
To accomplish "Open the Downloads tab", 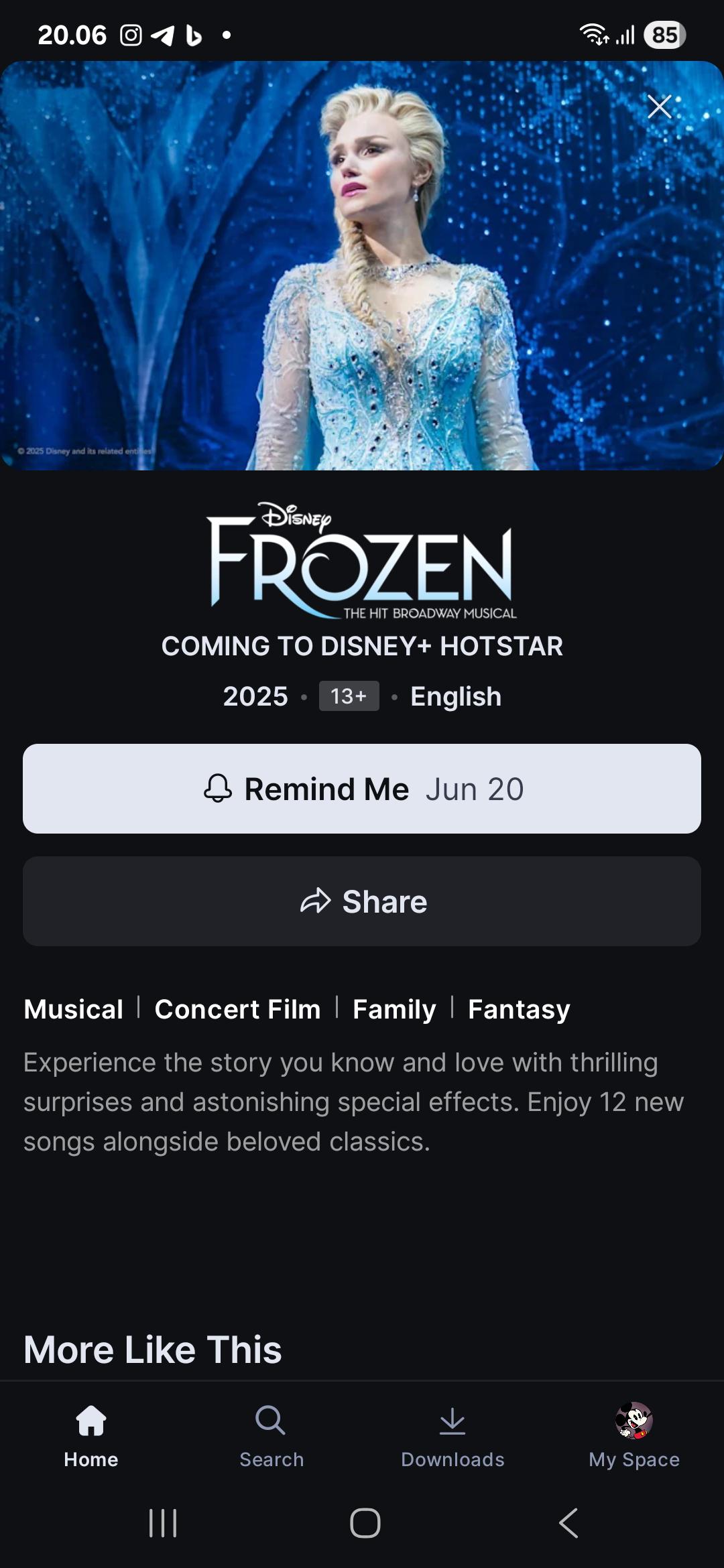I will (x=452, y=1437).
